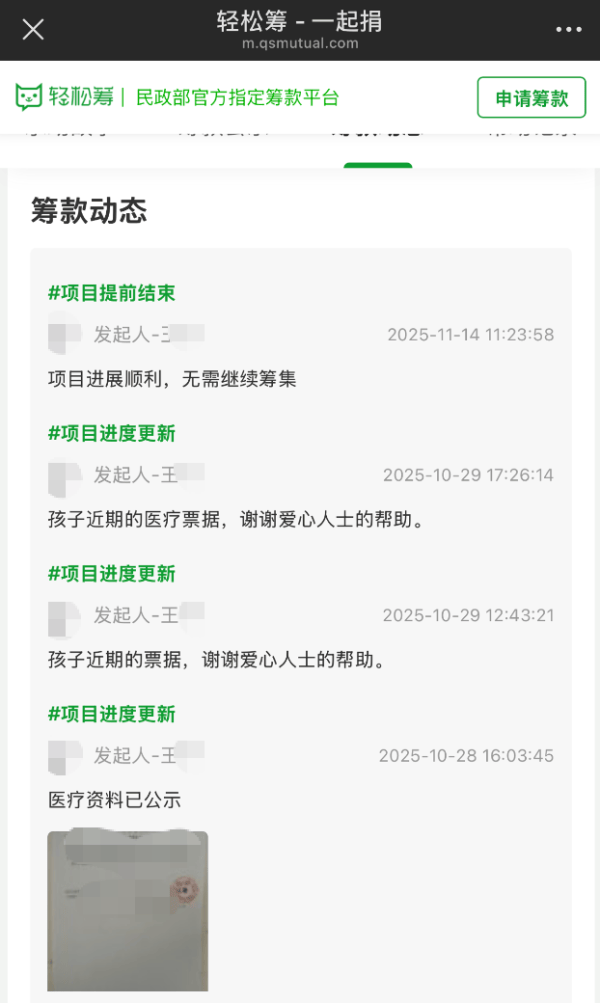Tap the 申请筹款 button

tap(531, 98)
